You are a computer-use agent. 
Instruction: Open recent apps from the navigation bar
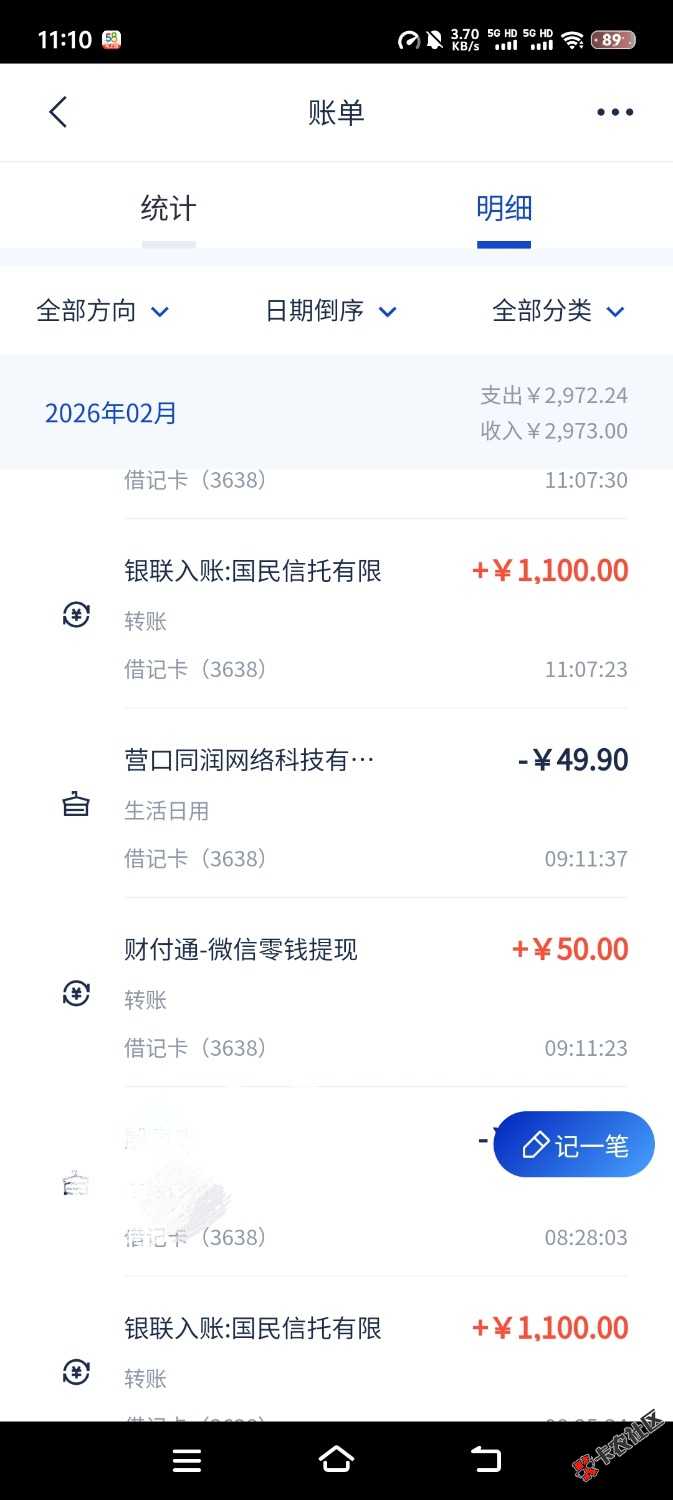187,1460
